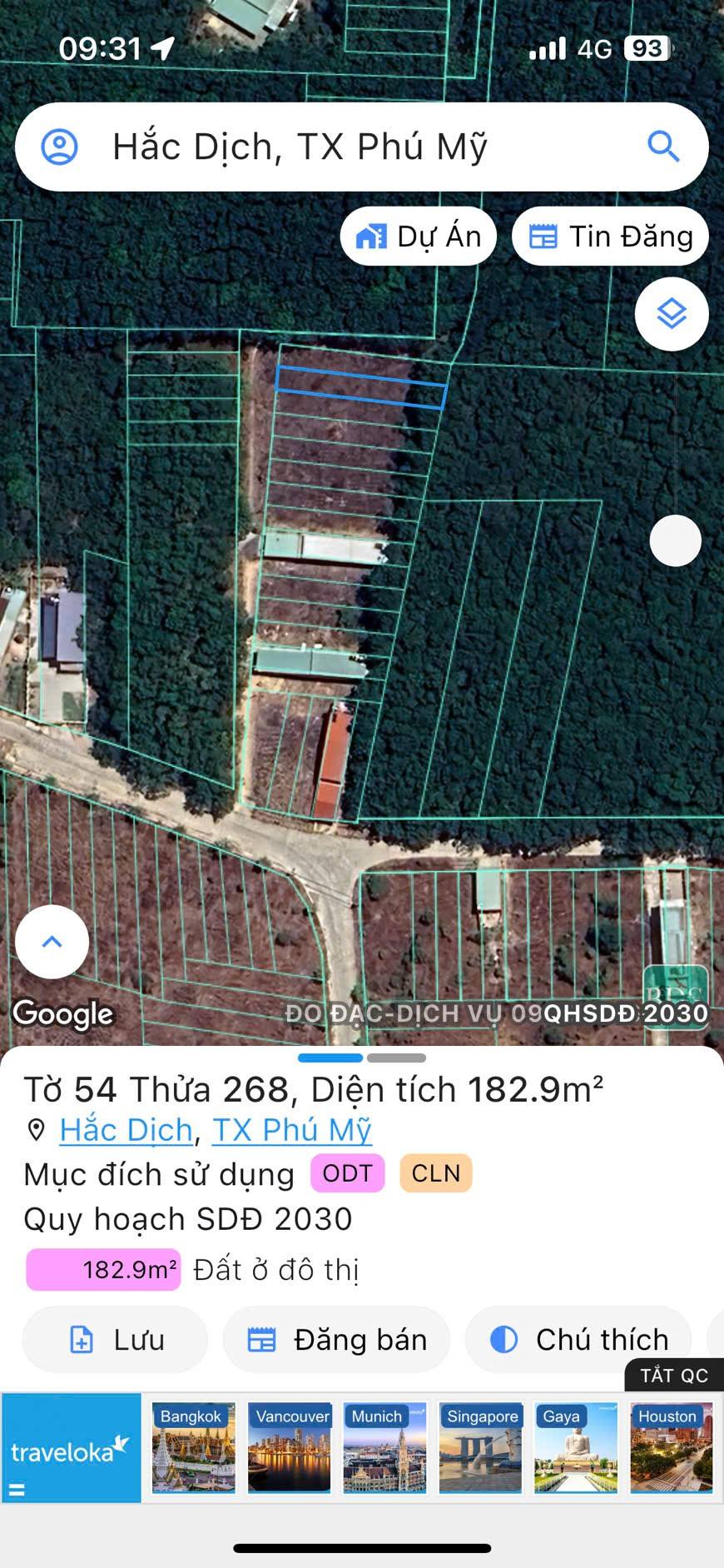Viewport: 724px width, 1568px height.
Task: Collapse the info sheet with up chevron
Action: pyautogui.click(x=52, y=941)
